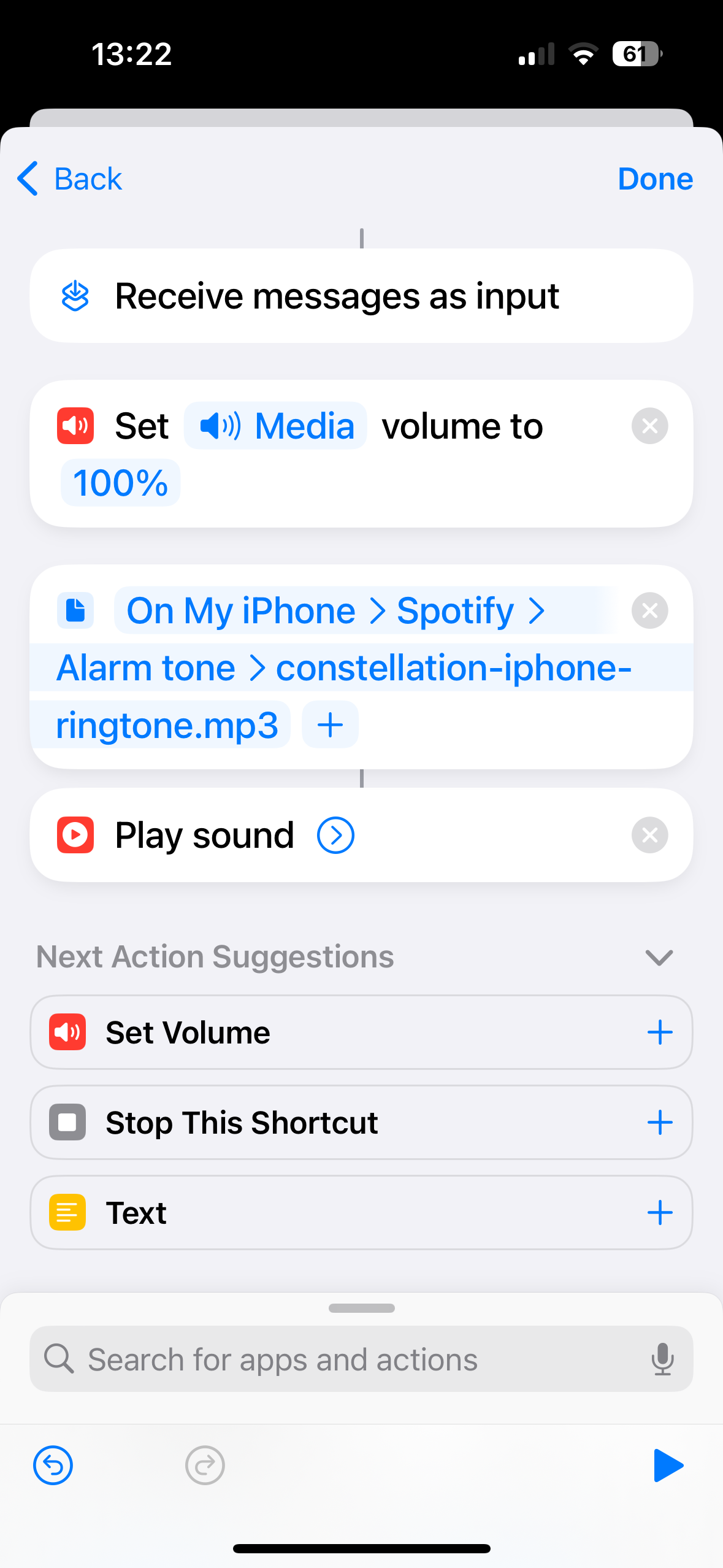Run the shortcut with play button
The image size is (723, 1568).
coord(667,1466)
